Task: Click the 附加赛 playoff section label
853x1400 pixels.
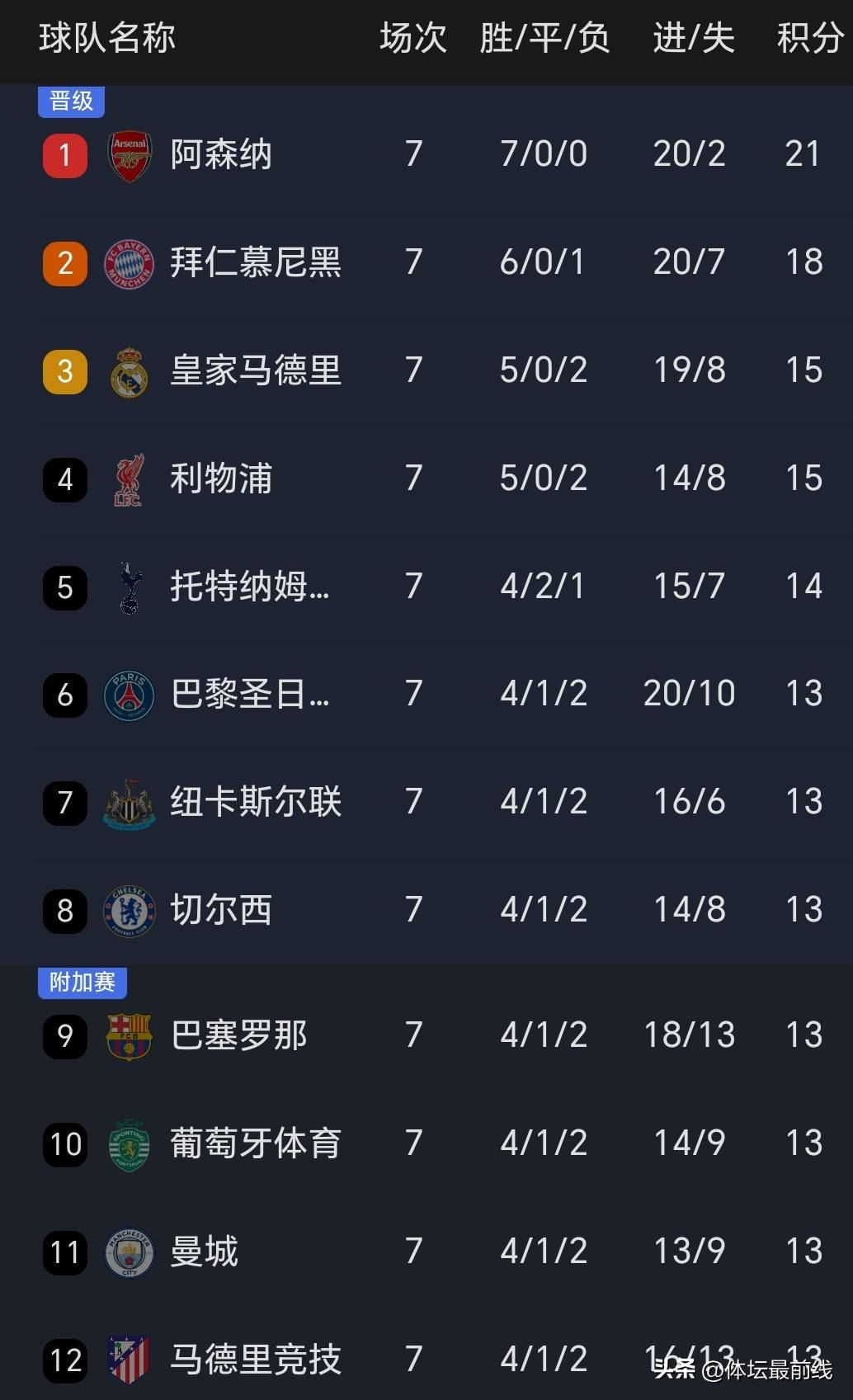Action: pyautogui.click(x=82, y=983)
